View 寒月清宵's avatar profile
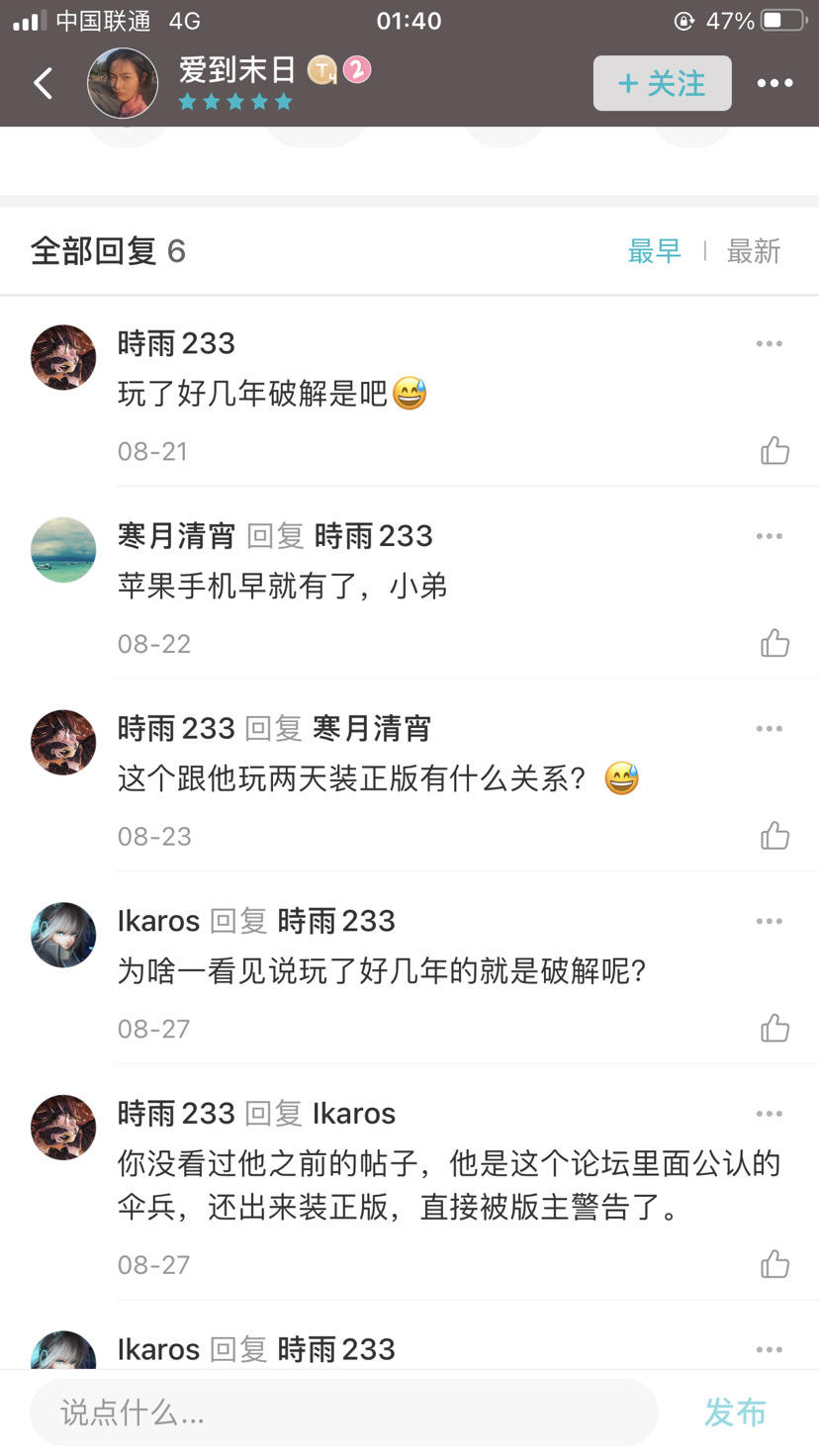This screenshot has height=1456, width=819. (63, 549)
